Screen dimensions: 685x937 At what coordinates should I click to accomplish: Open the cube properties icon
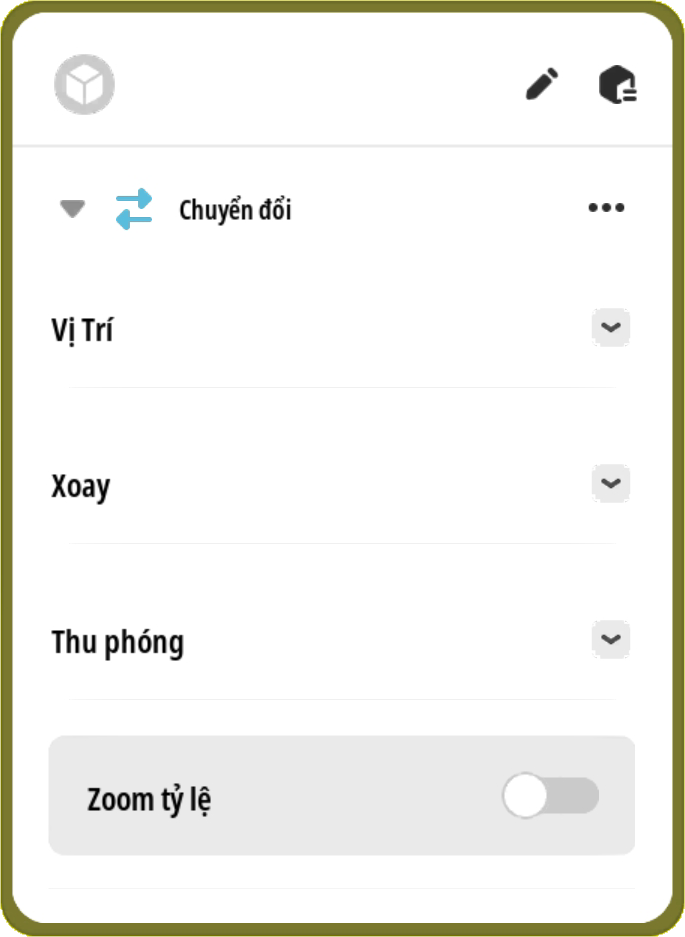pos(618,85)
